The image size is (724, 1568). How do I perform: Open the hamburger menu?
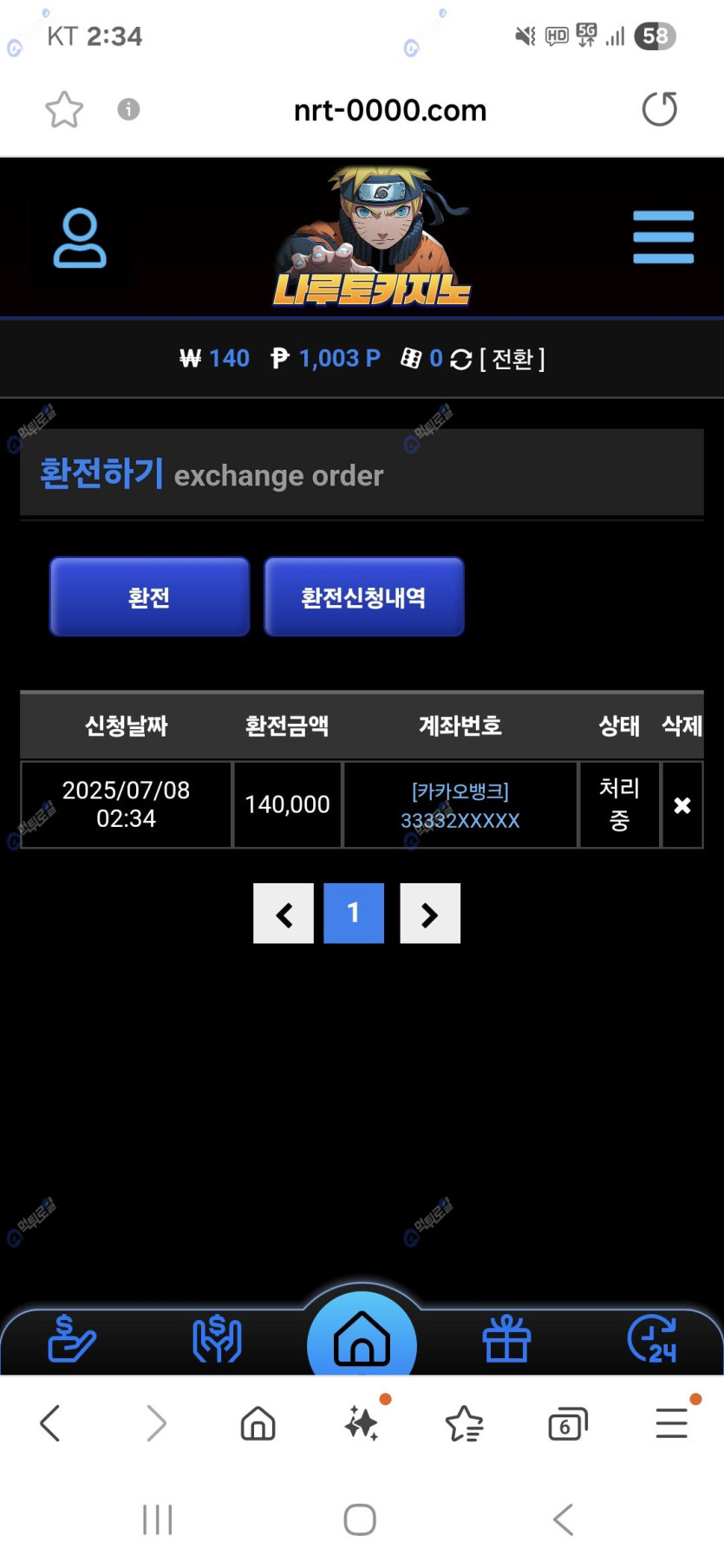coord(662,237)
